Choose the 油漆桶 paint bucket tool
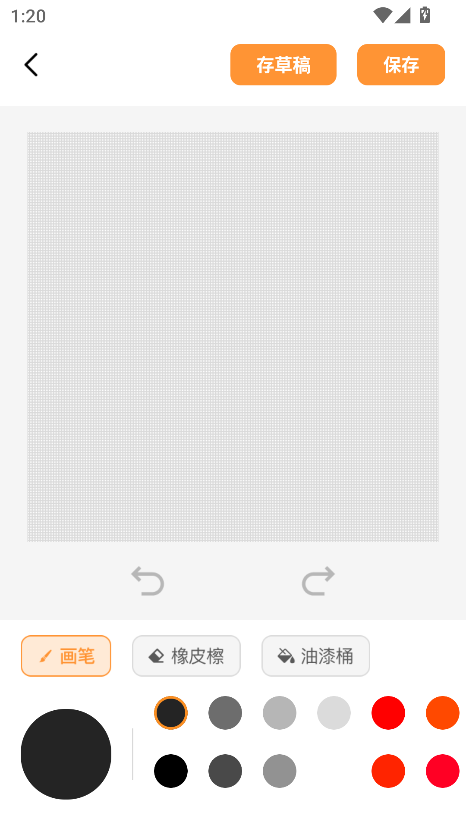 (315, 656)
